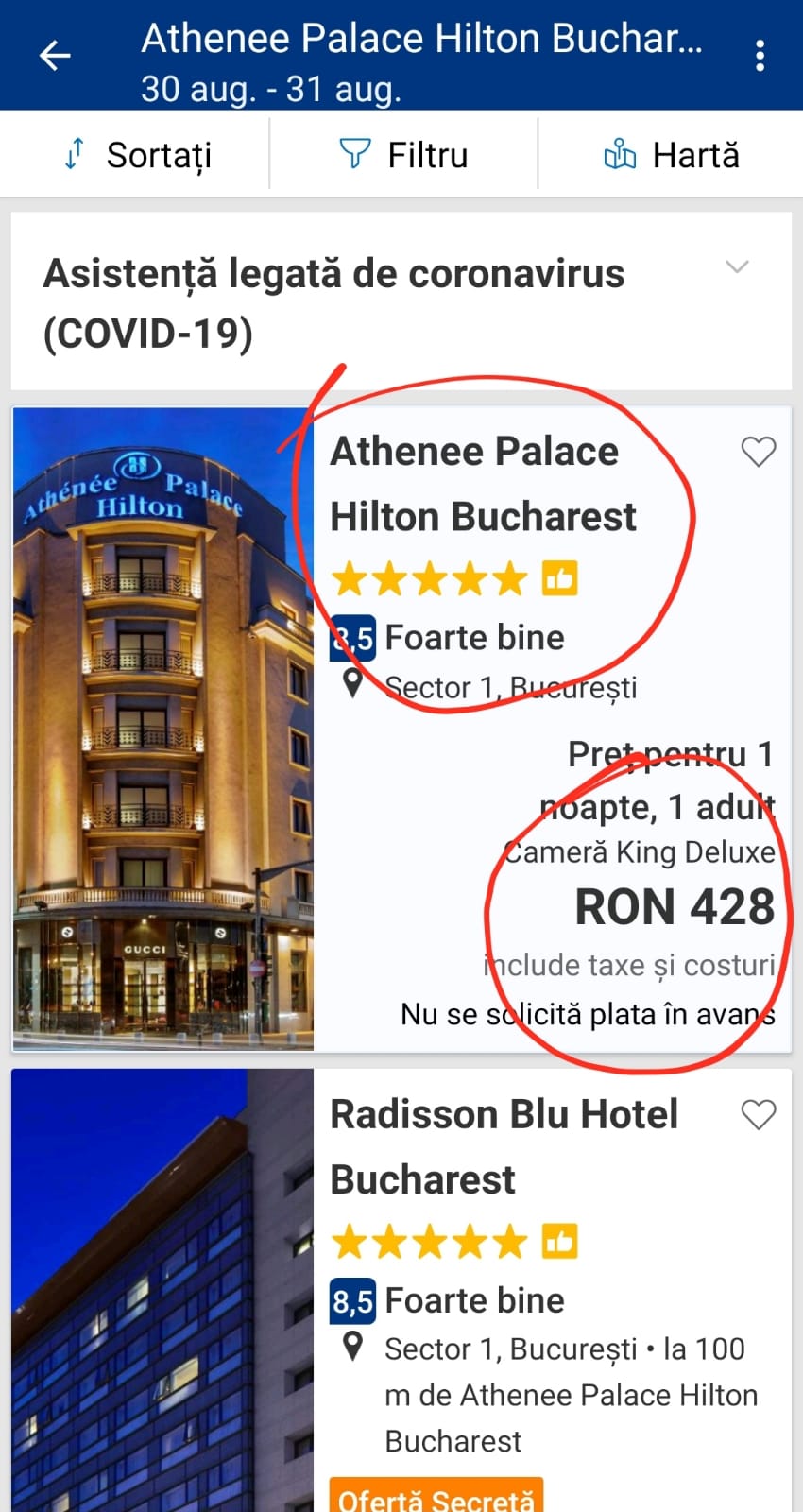This screenshot has width=803, height=1512.
Task: Save Radisson Blu Hotel to favorites
Action: tap(758, 1115)
